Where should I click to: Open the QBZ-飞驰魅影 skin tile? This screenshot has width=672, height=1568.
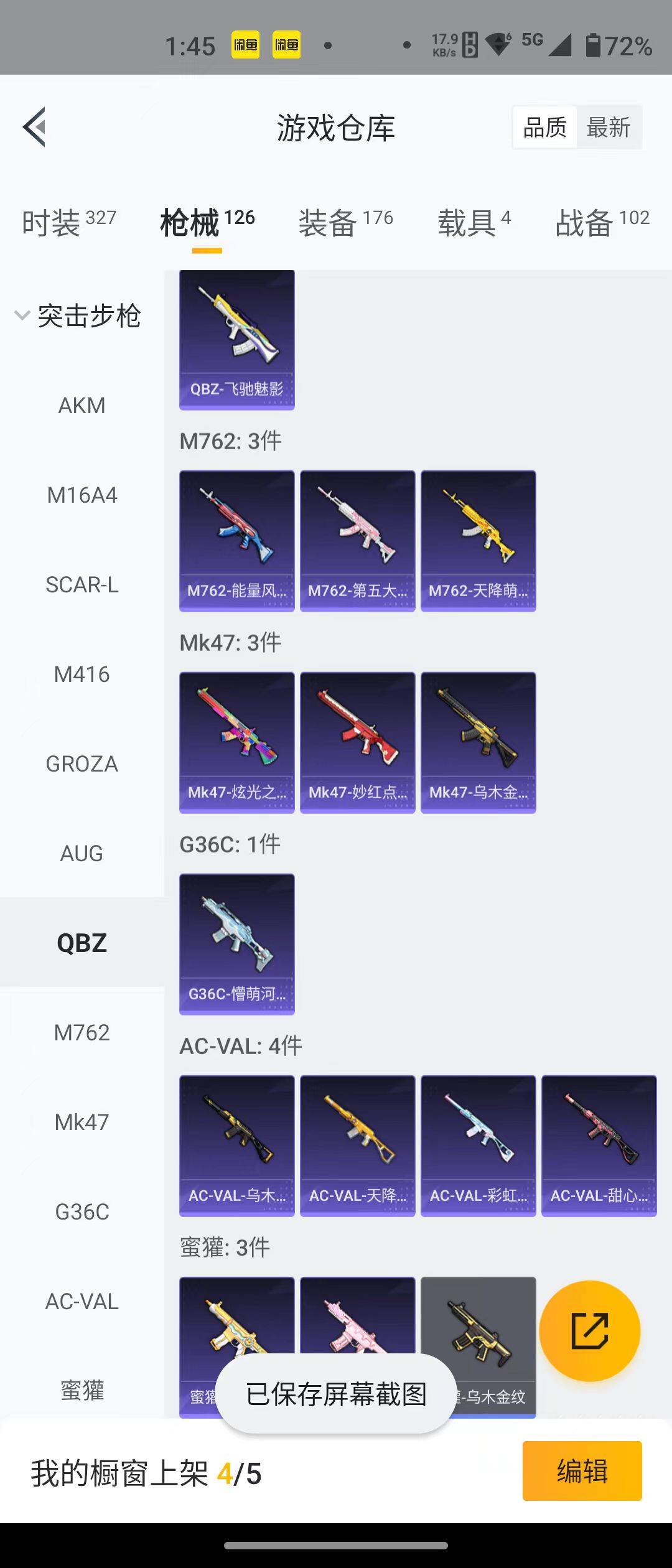coord(236,340)
